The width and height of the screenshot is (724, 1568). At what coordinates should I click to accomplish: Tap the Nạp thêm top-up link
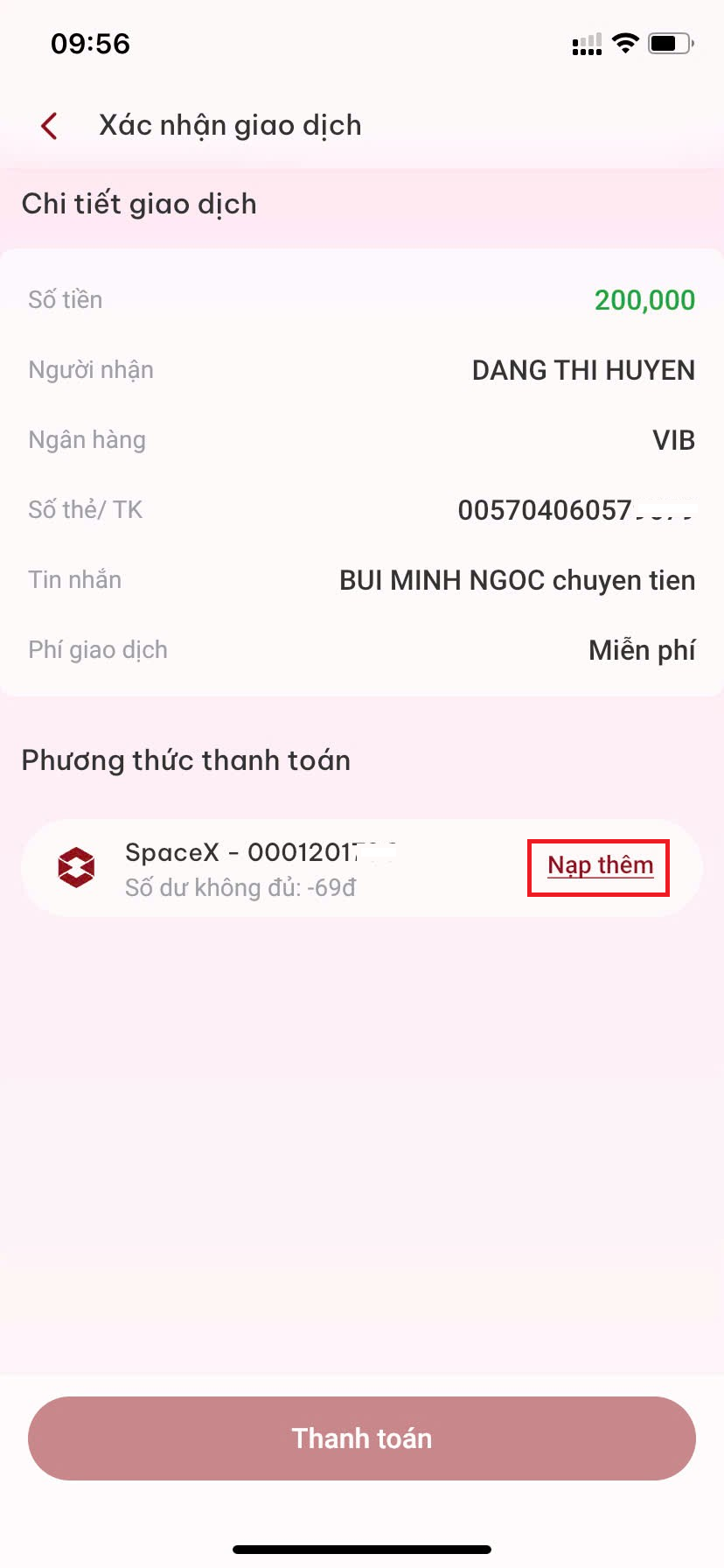click(600, 866)
